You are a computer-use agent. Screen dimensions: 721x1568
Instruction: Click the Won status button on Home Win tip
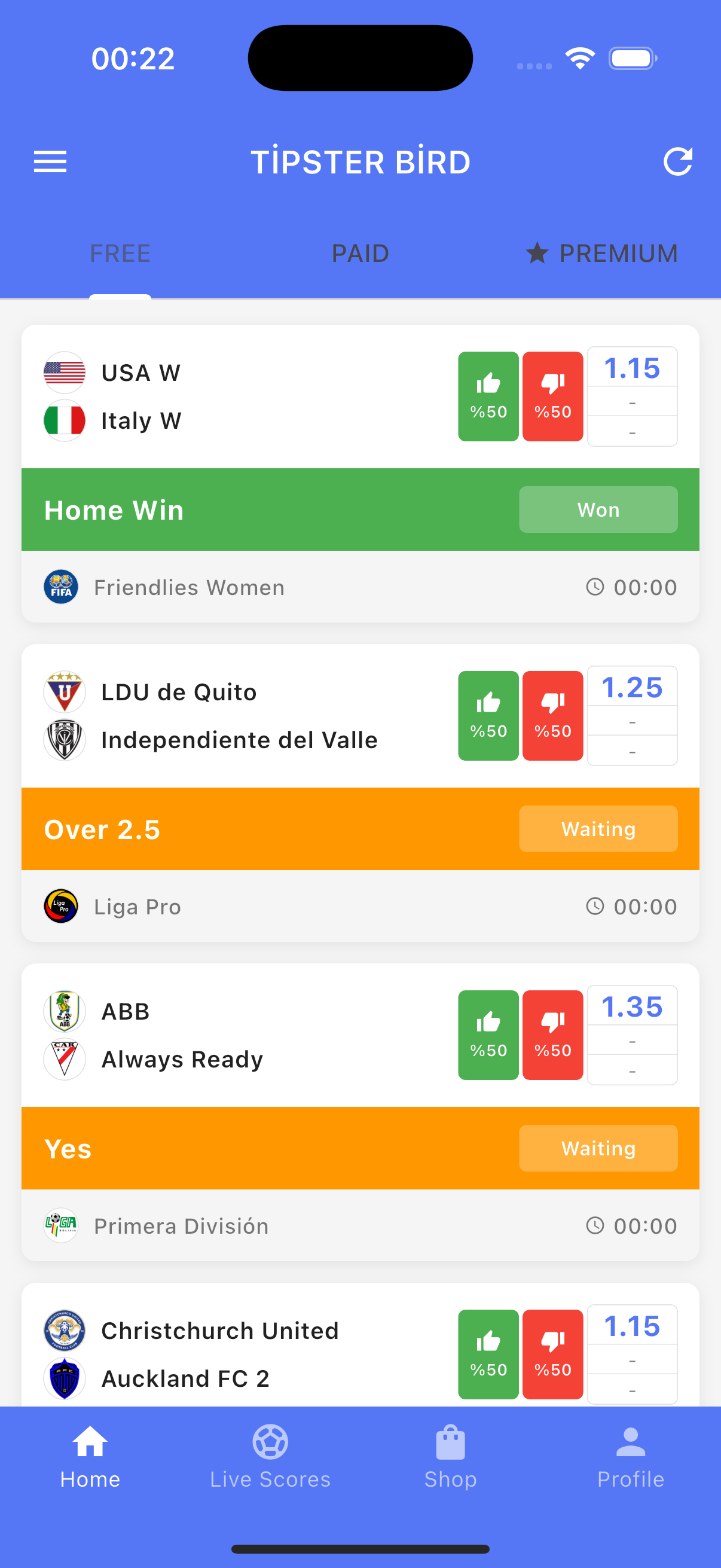(x=597, y=510)
